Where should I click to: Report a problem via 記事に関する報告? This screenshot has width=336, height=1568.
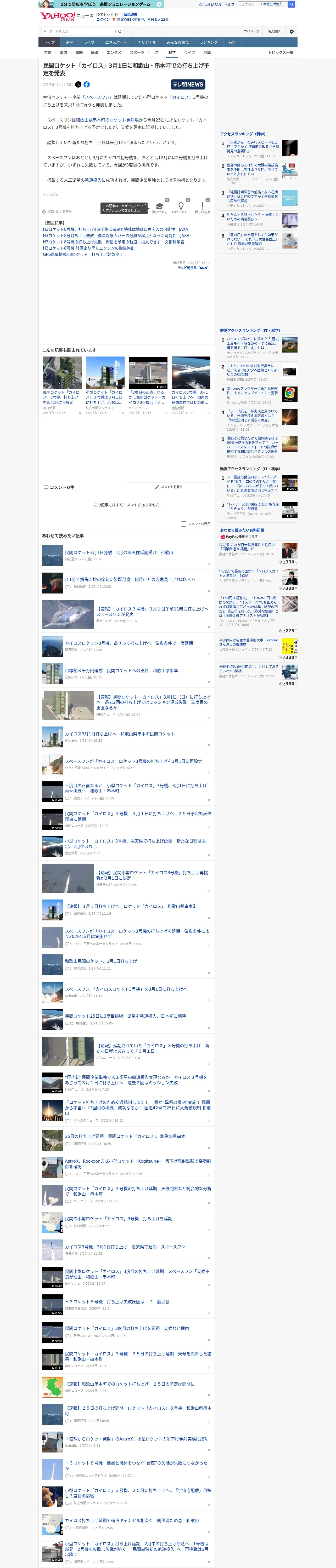(x=57, y=212)
